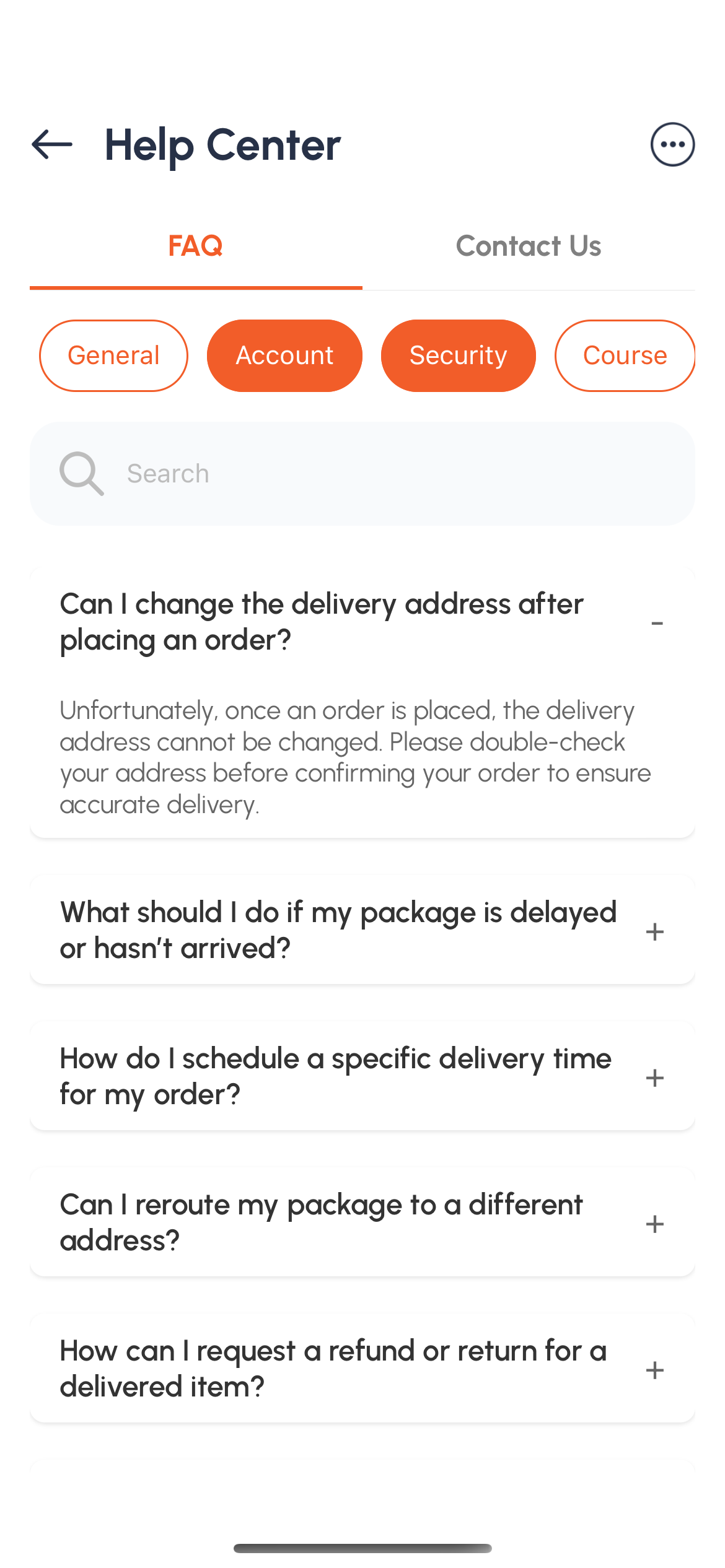Expand the refund or return question
The width and height of the screenshot is (725, 1568).
pos(654,1370)
